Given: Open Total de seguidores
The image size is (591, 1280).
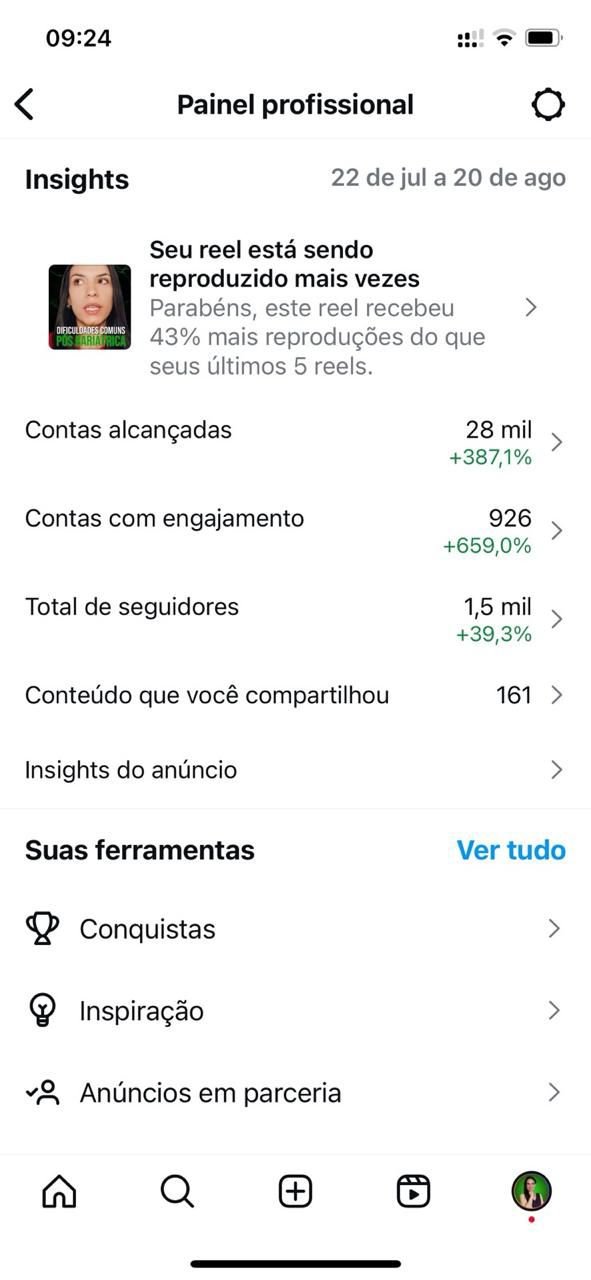Looking at the screenshot, I should tap(295, 618).
